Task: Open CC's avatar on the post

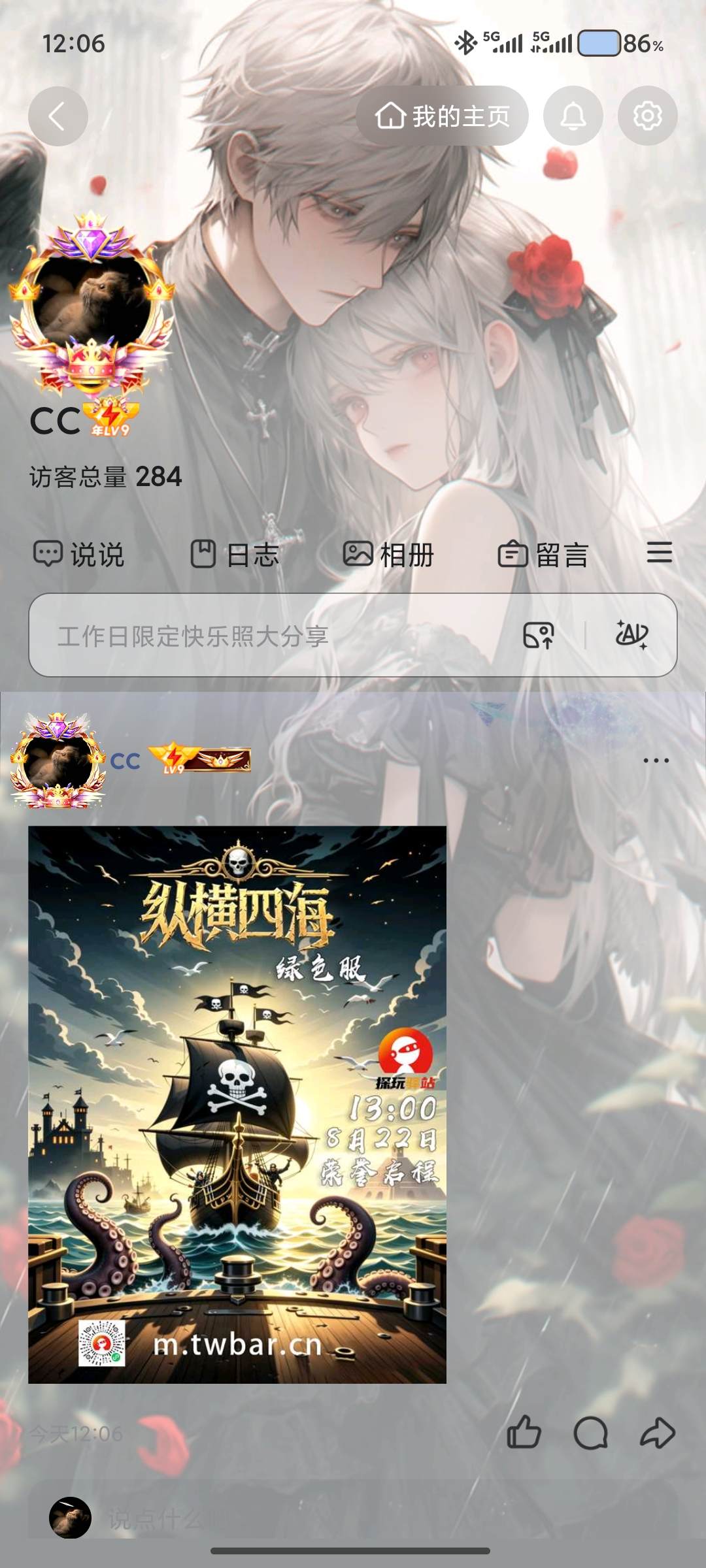Action: (x=58, y=762)
